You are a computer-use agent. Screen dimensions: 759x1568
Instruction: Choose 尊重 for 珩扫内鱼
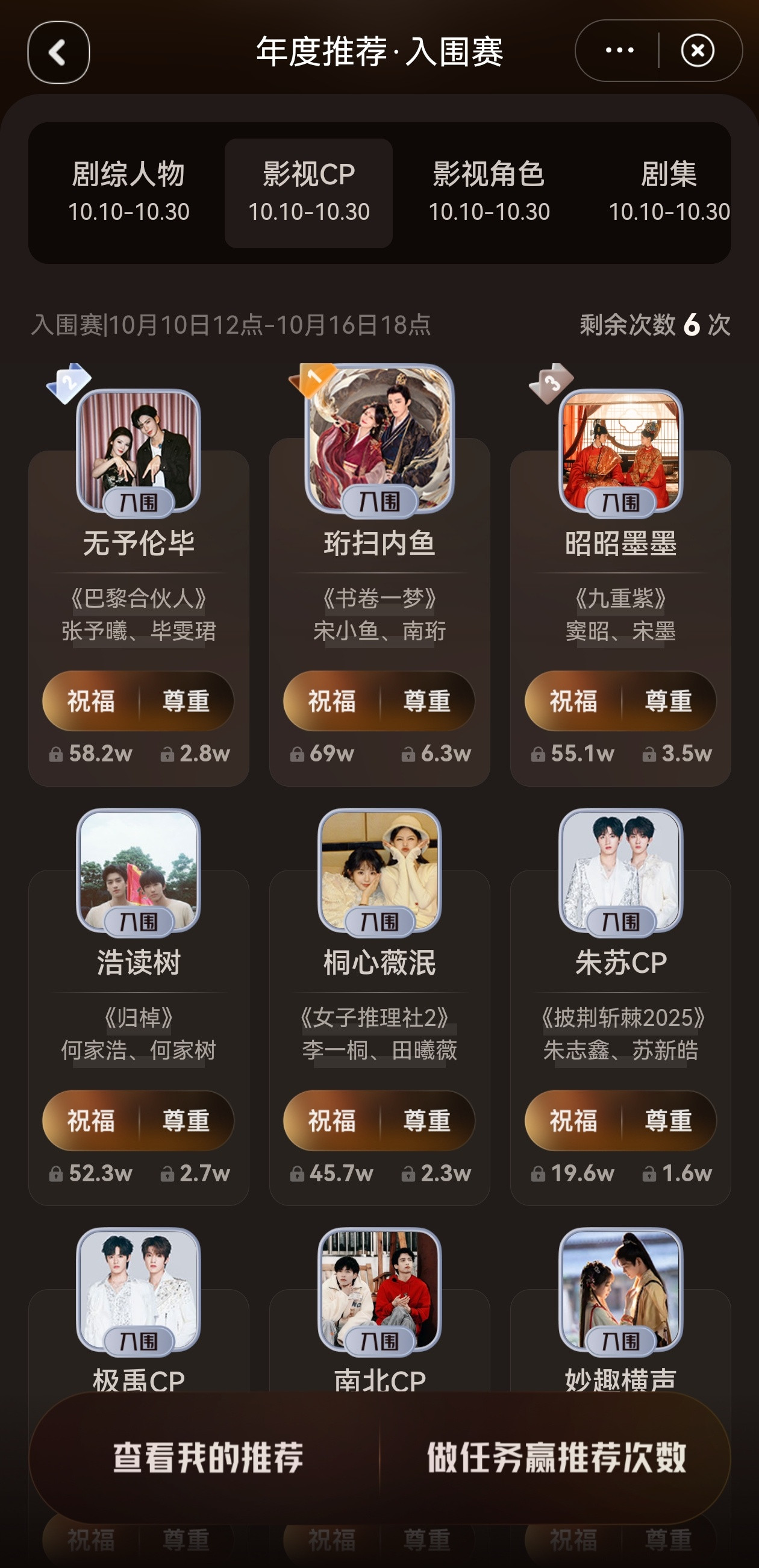[x=427, y=701]
